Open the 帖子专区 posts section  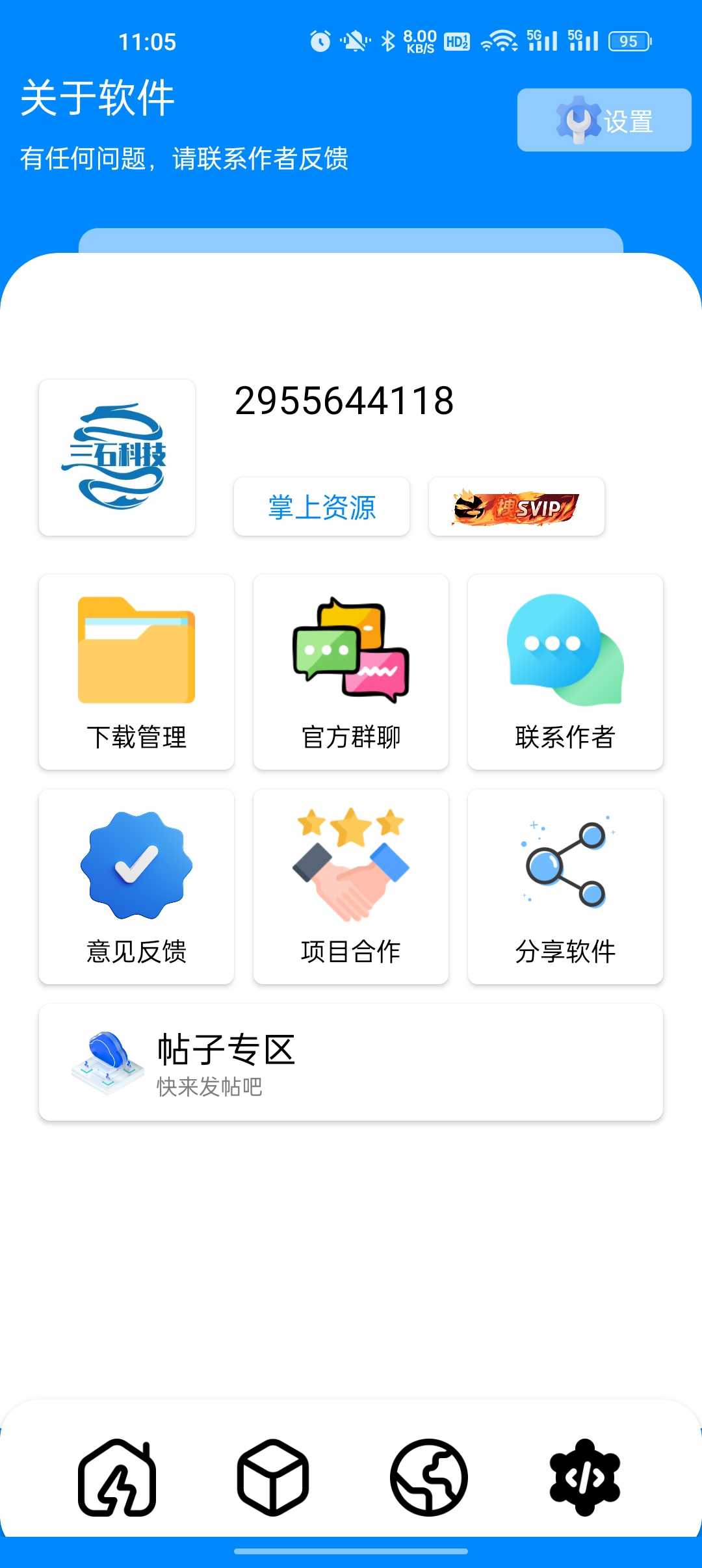351,1062
